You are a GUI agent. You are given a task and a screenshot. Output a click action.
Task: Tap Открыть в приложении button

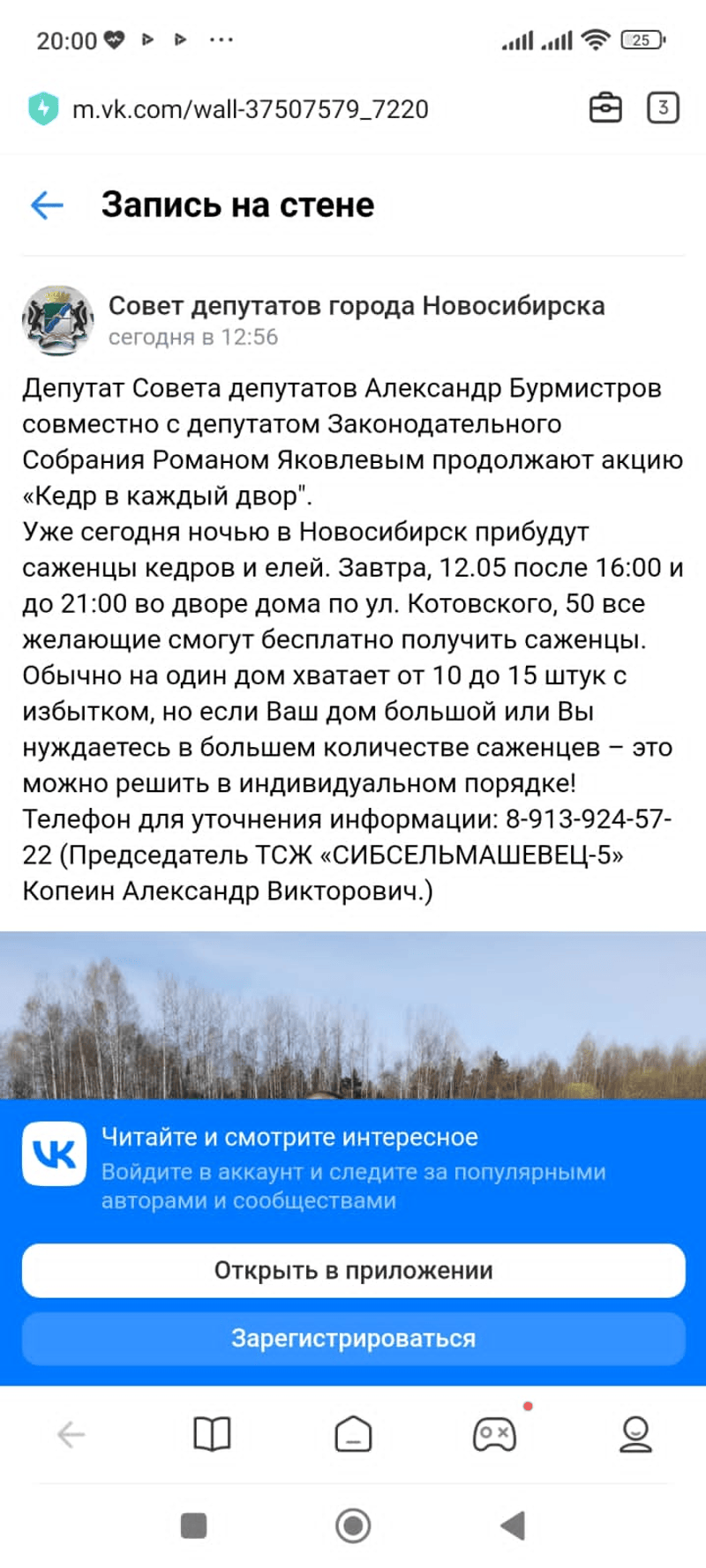point(353,1270)
